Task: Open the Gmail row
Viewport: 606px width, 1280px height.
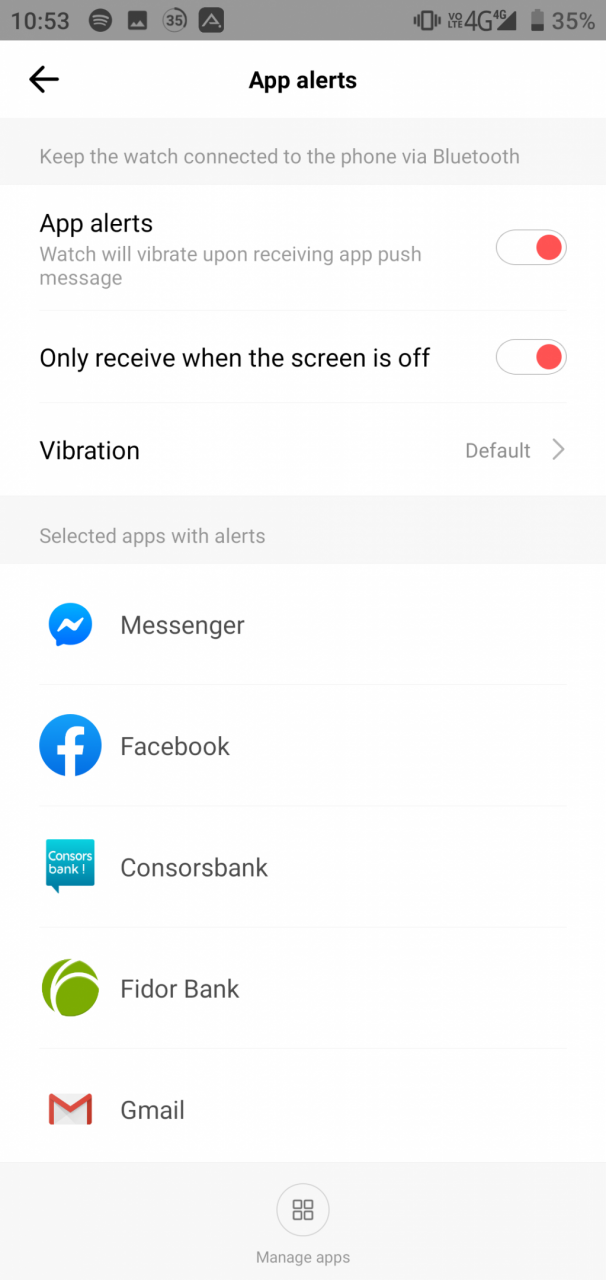Action: (x=303, y=1109)
